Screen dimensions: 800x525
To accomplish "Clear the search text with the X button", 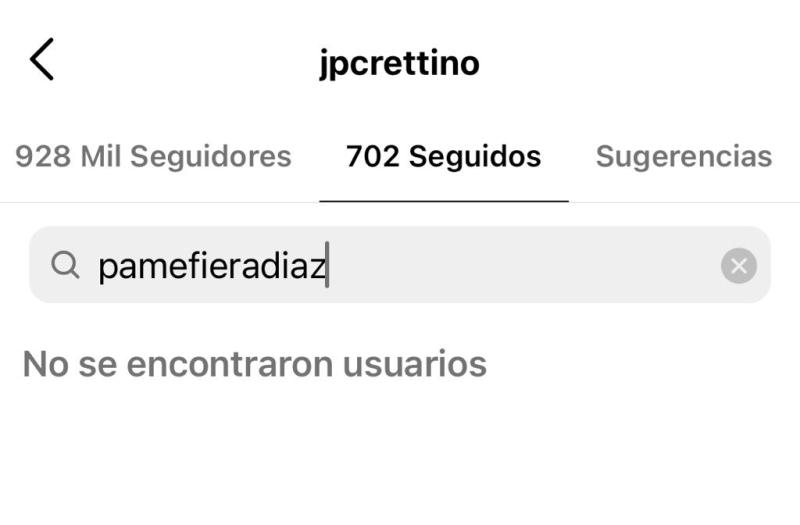I will point(738,266).
